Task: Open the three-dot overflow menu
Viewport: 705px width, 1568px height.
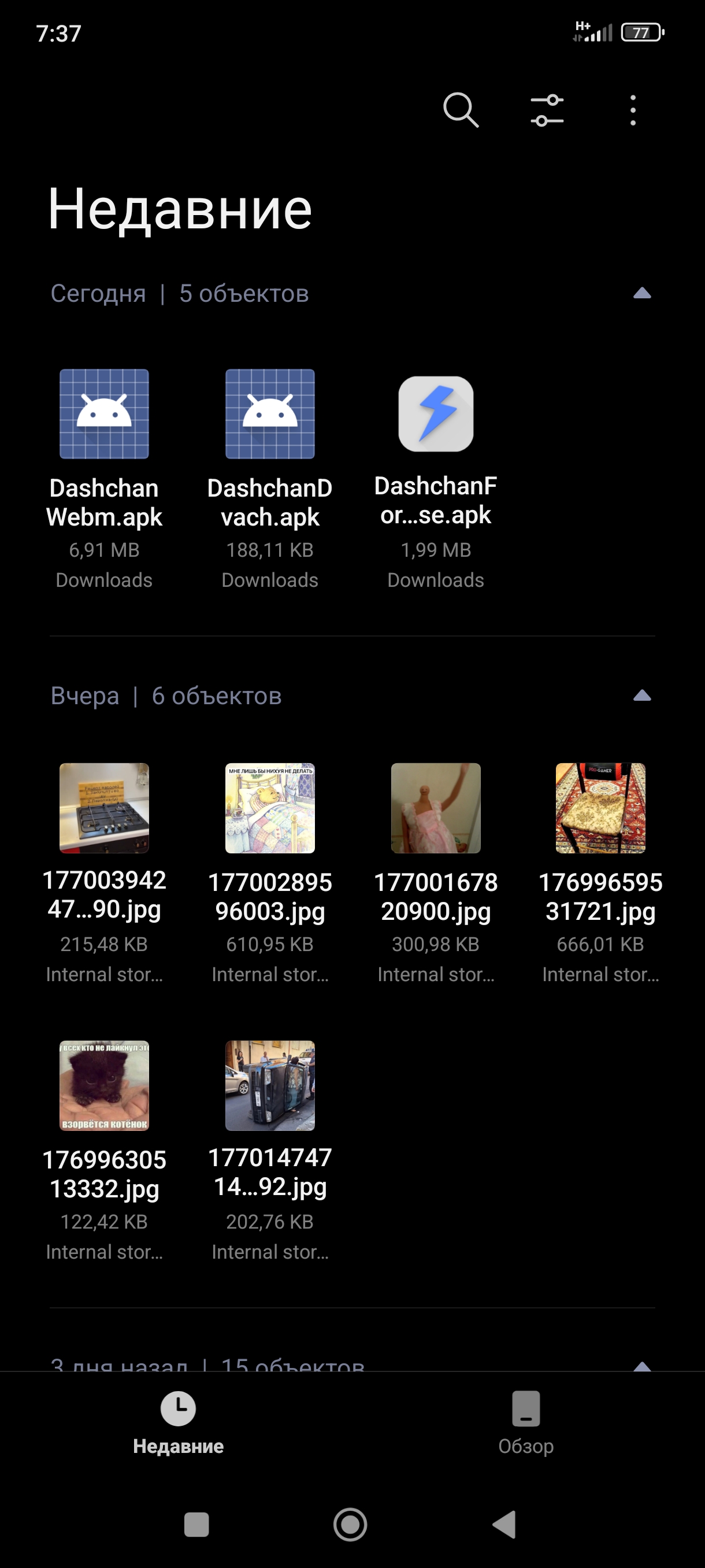Action: coord(633,110)
